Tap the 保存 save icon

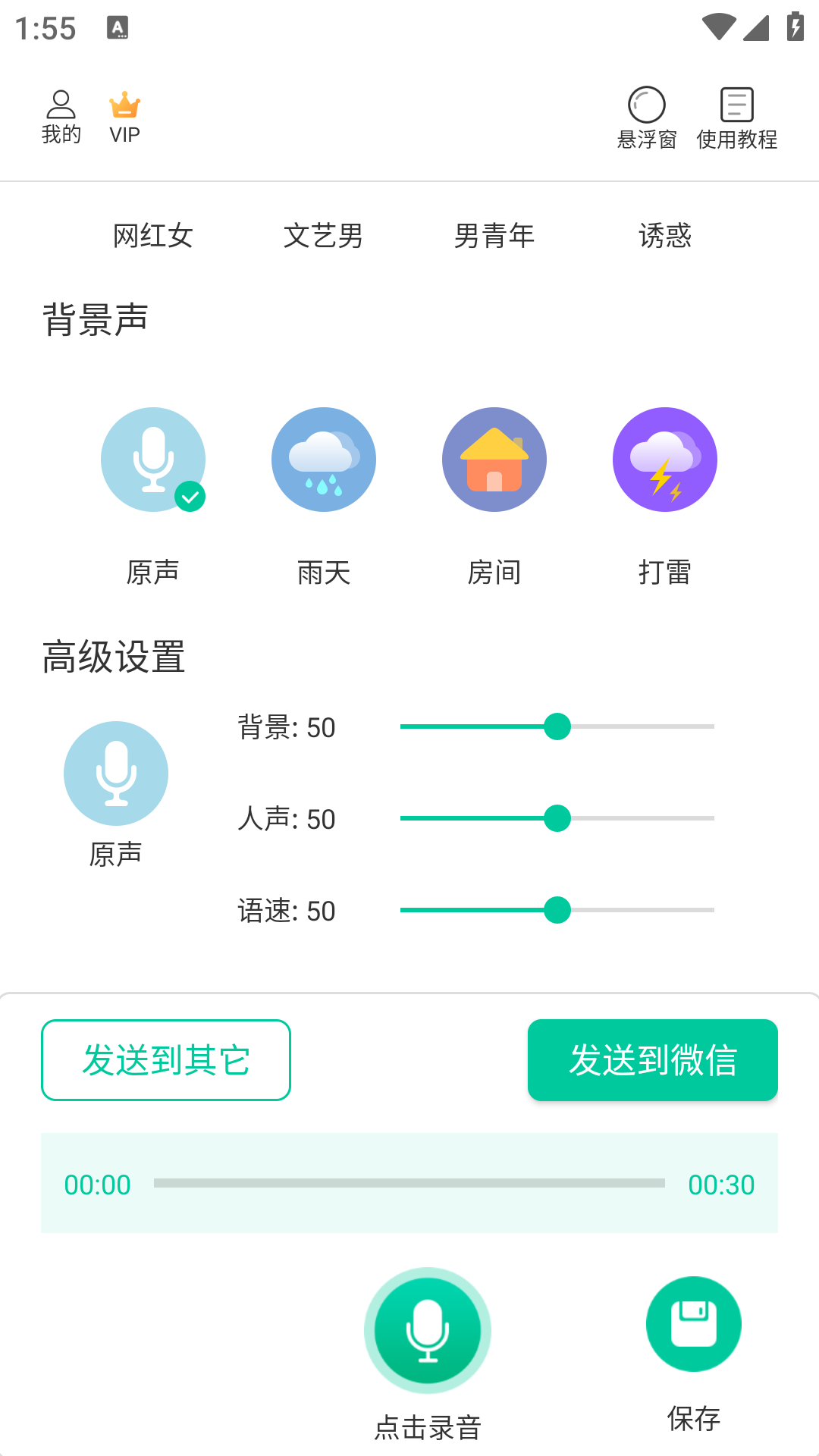point(693,1323)
